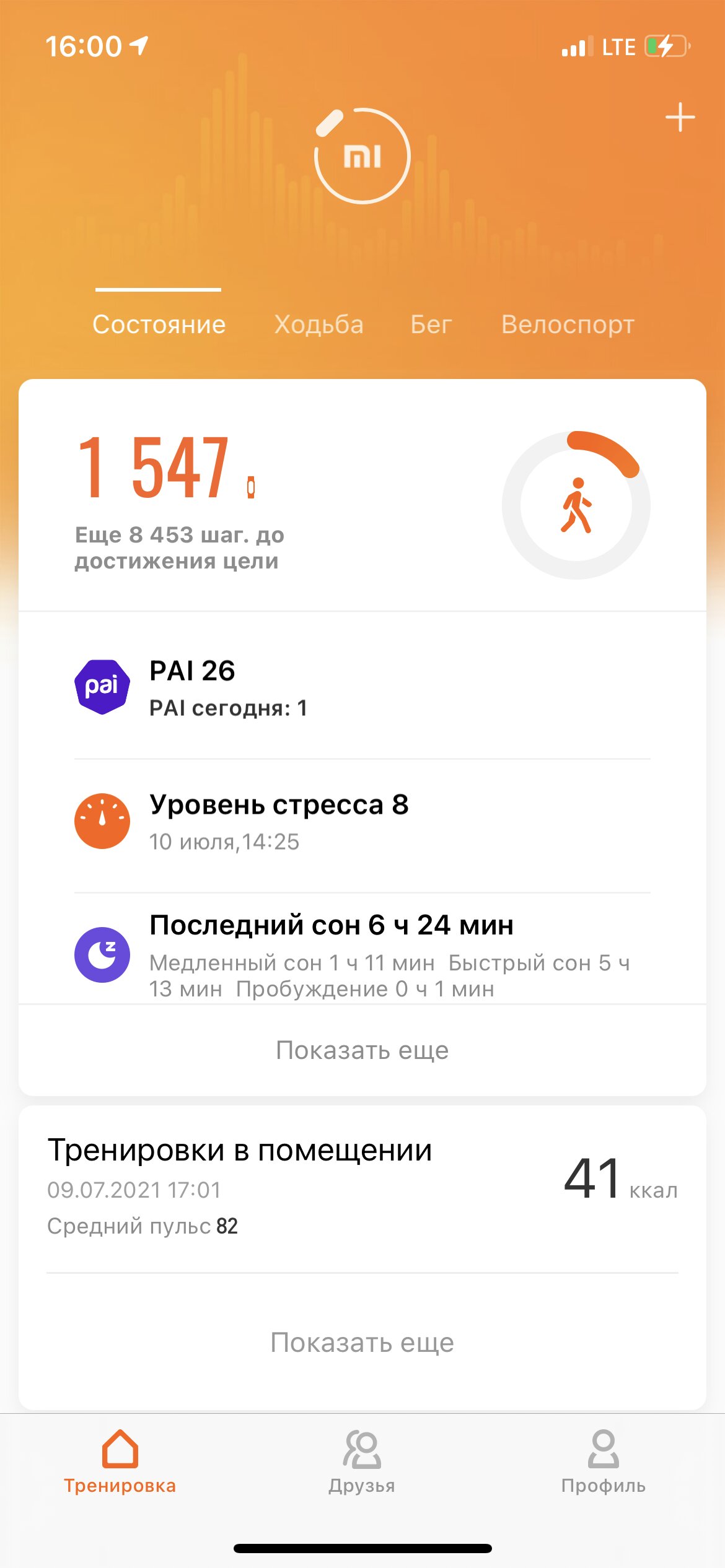This screenshot has height=1568, width=725.
Task: Switch to the Бег tab
Action: [x=431, y=324]
